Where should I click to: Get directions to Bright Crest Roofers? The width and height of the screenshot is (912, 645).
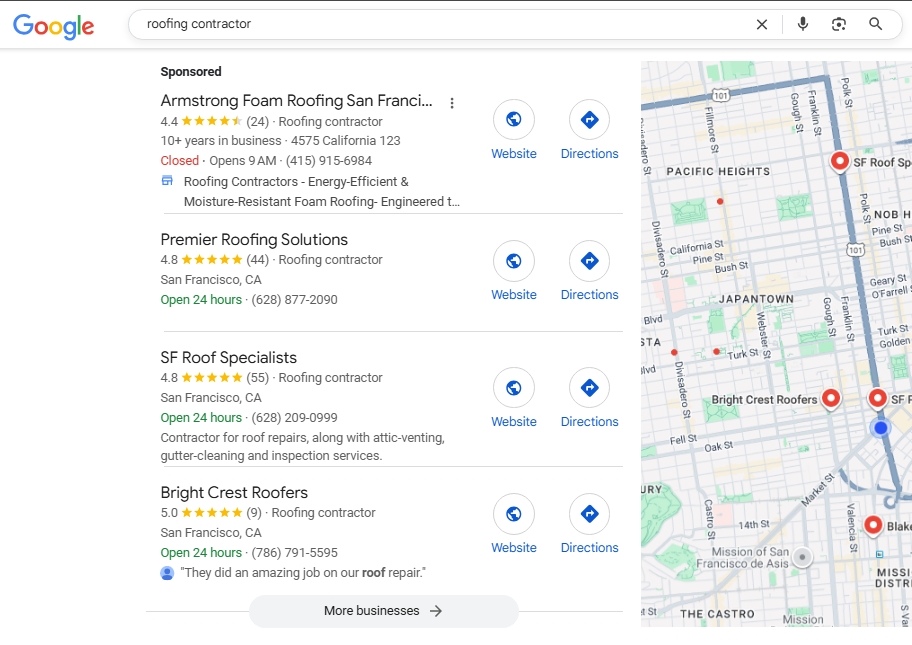coord(589,525)
